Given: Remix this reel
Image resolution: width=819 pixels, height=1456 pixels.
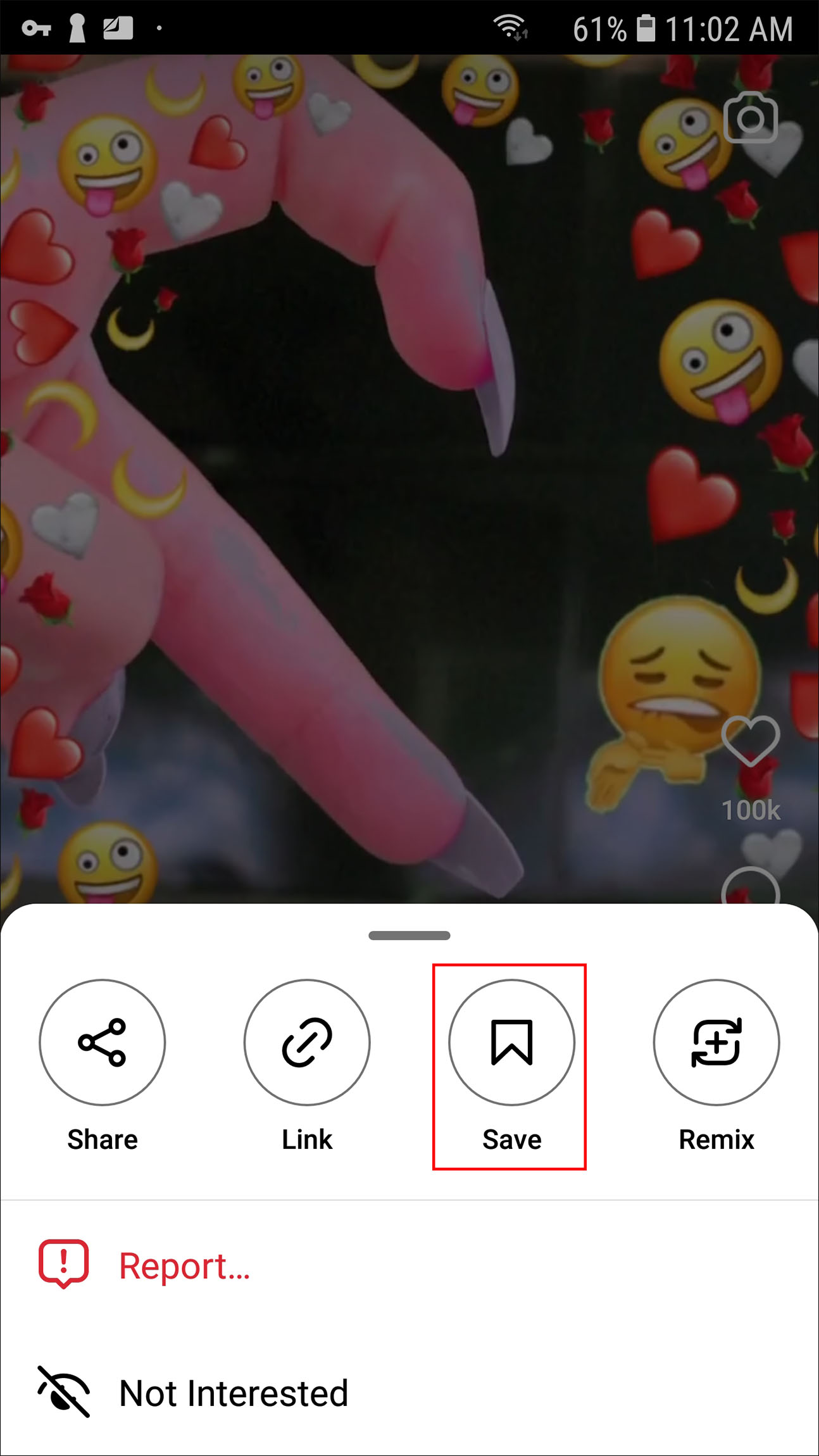Looking at the screenshot, I should coord(716,1043).
